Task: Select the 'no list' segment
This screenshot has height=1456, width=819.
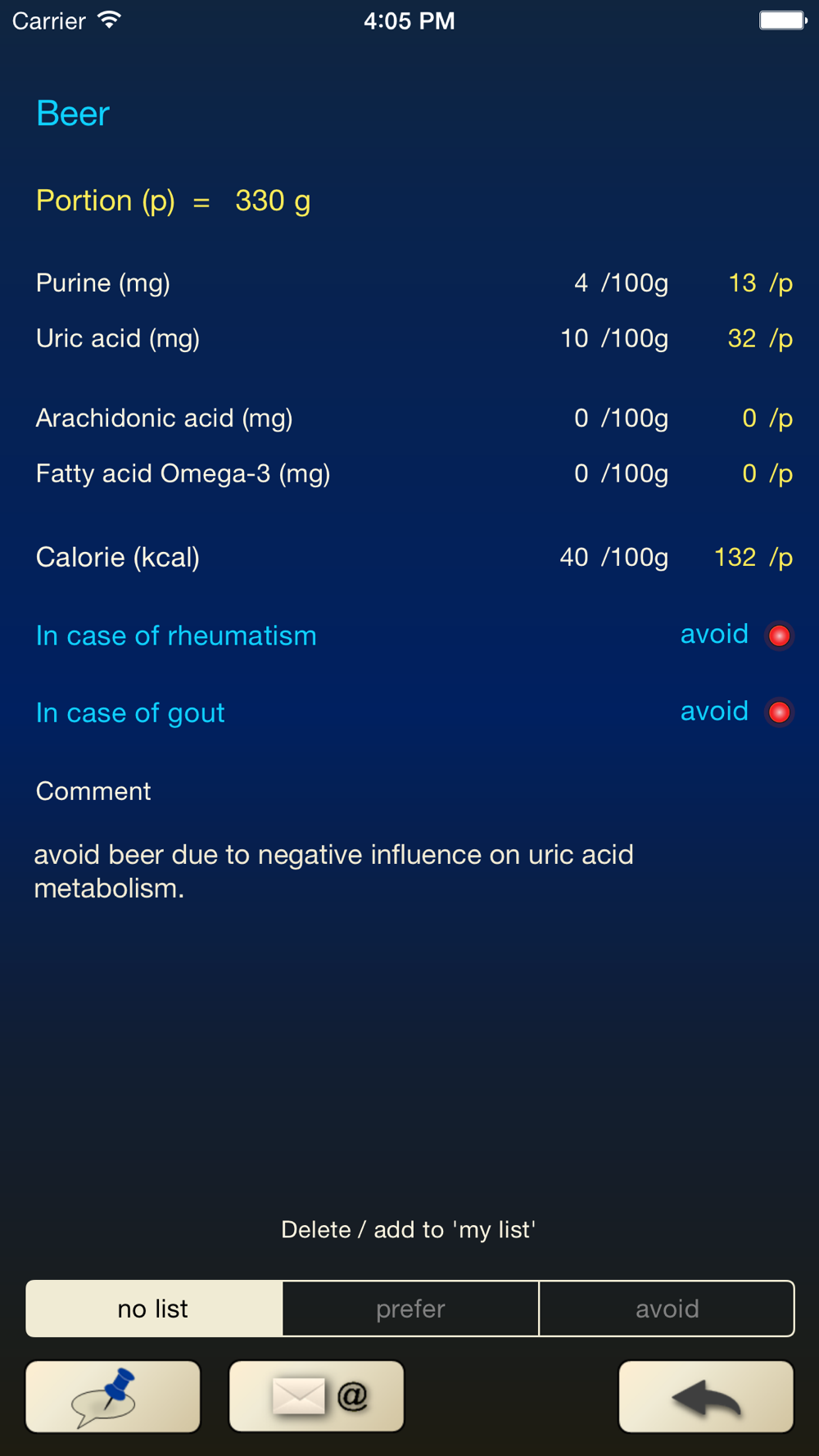Action: pos(154,1309)
